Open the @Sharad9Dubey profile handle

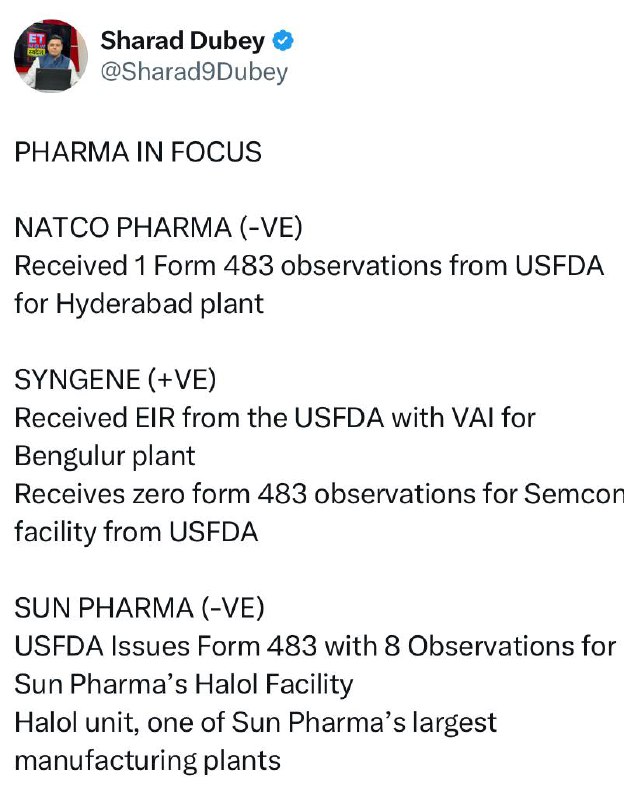point(194,72)
